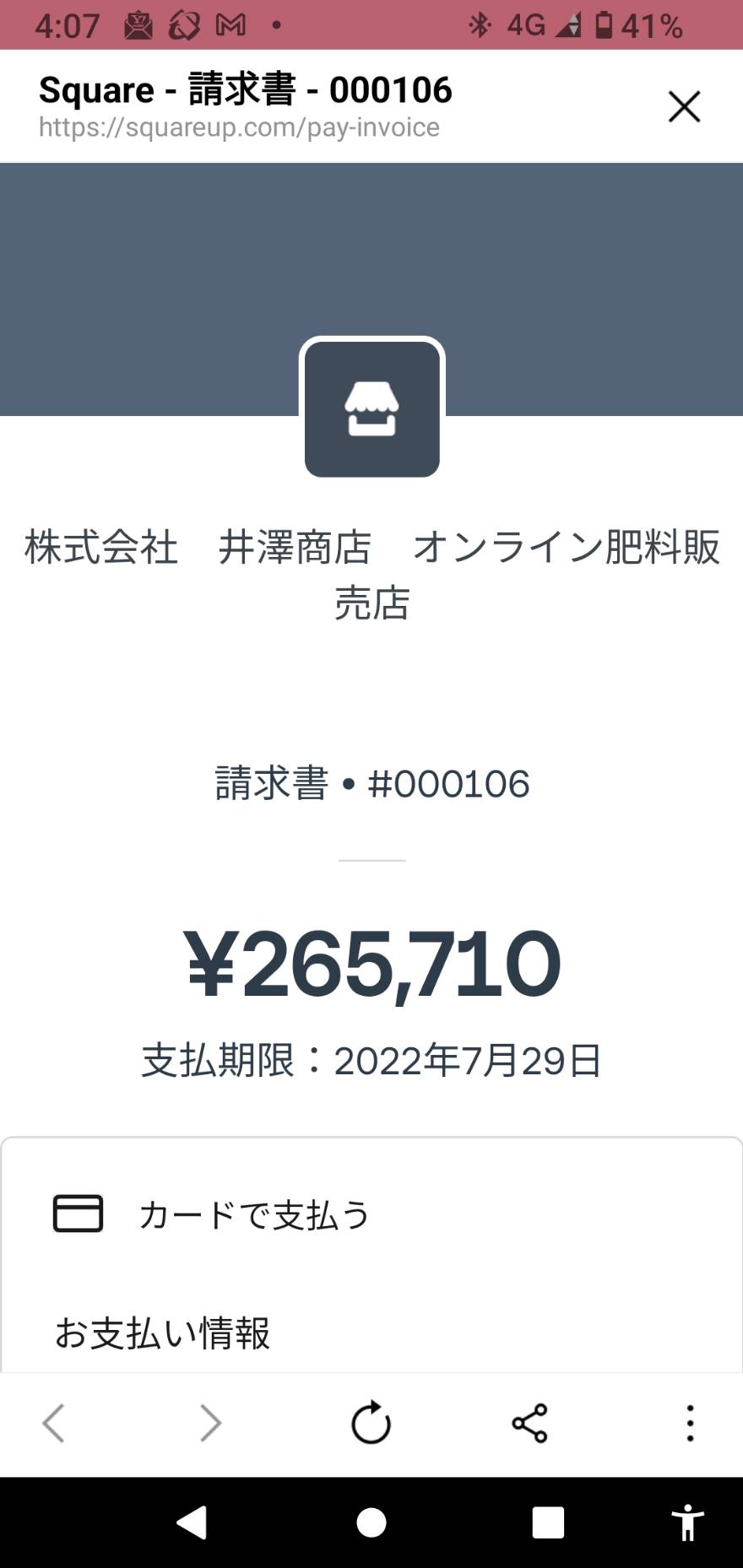Close the Square invoice browser tab
The image size is (743, 1568).
(684, 106)
